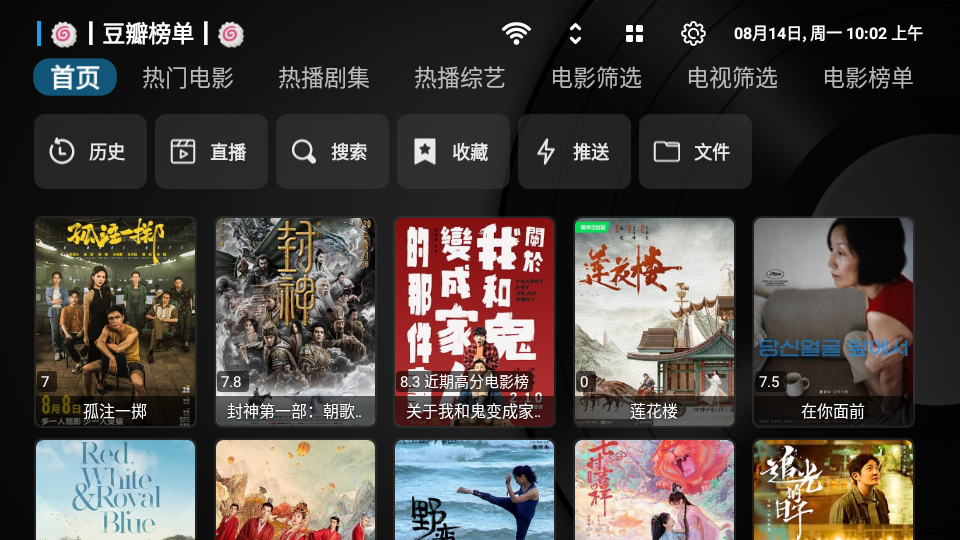Image resolution: width=960 pixels, height=540 pixels.
Task: Switch to the 热门电影 tab
Action: click(187, 78)
